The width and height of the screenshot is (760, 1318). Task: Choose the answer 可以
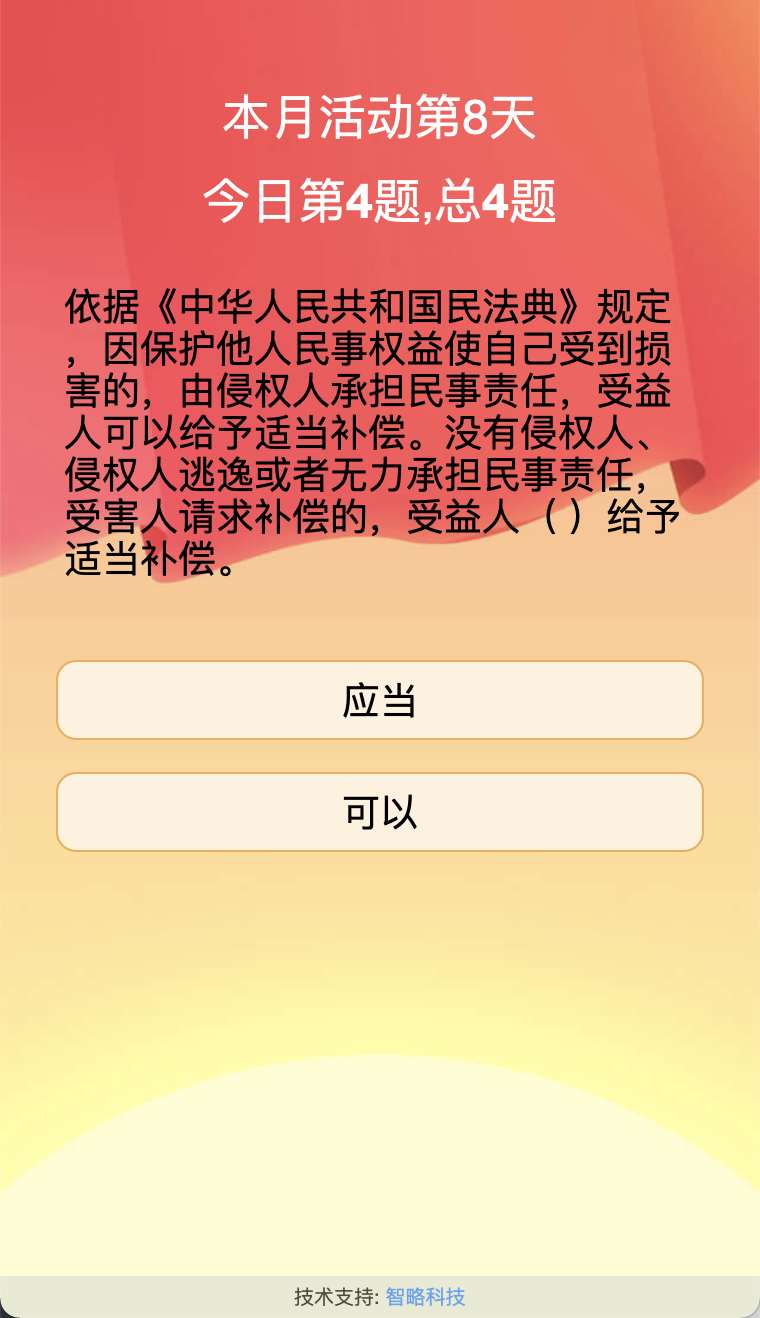(x=380, y=812)
